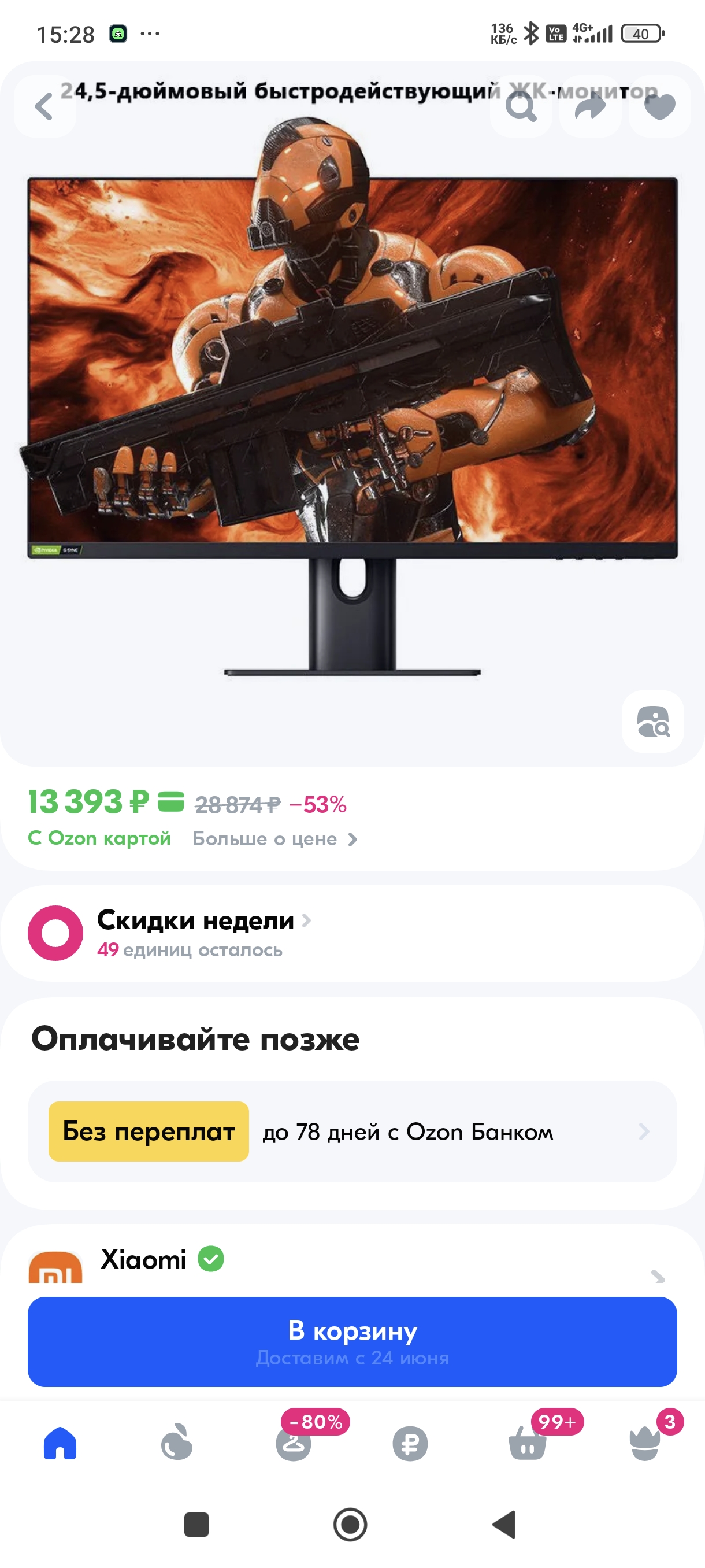Image resolution: width=705 pixels, height=1568 pixels.
Task: Open search from the magnifier icon
Action: (x=521, y=106)
